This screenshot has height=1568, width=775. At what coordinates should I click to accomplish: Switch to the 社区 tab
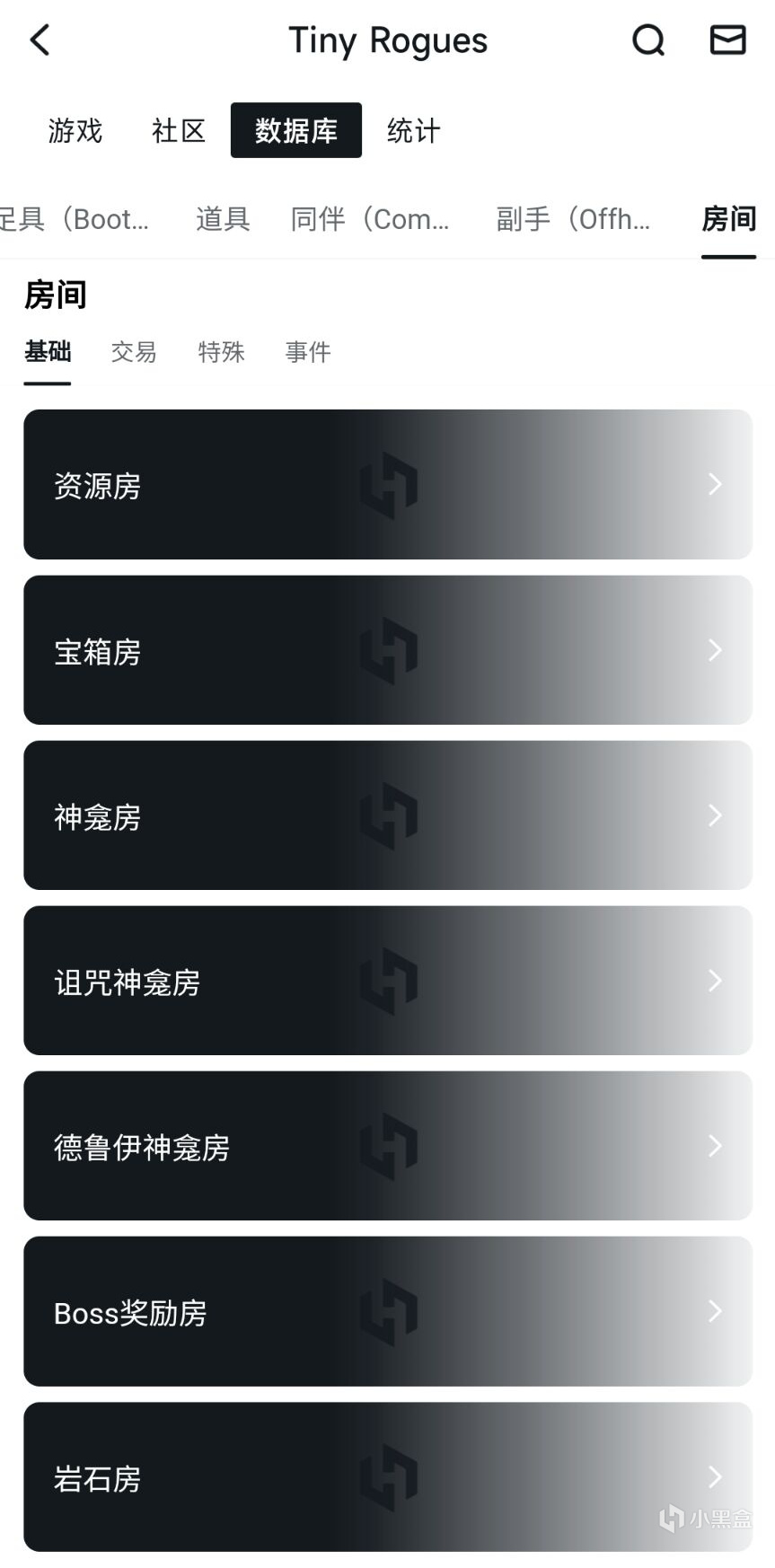click(x=179, y=131)
